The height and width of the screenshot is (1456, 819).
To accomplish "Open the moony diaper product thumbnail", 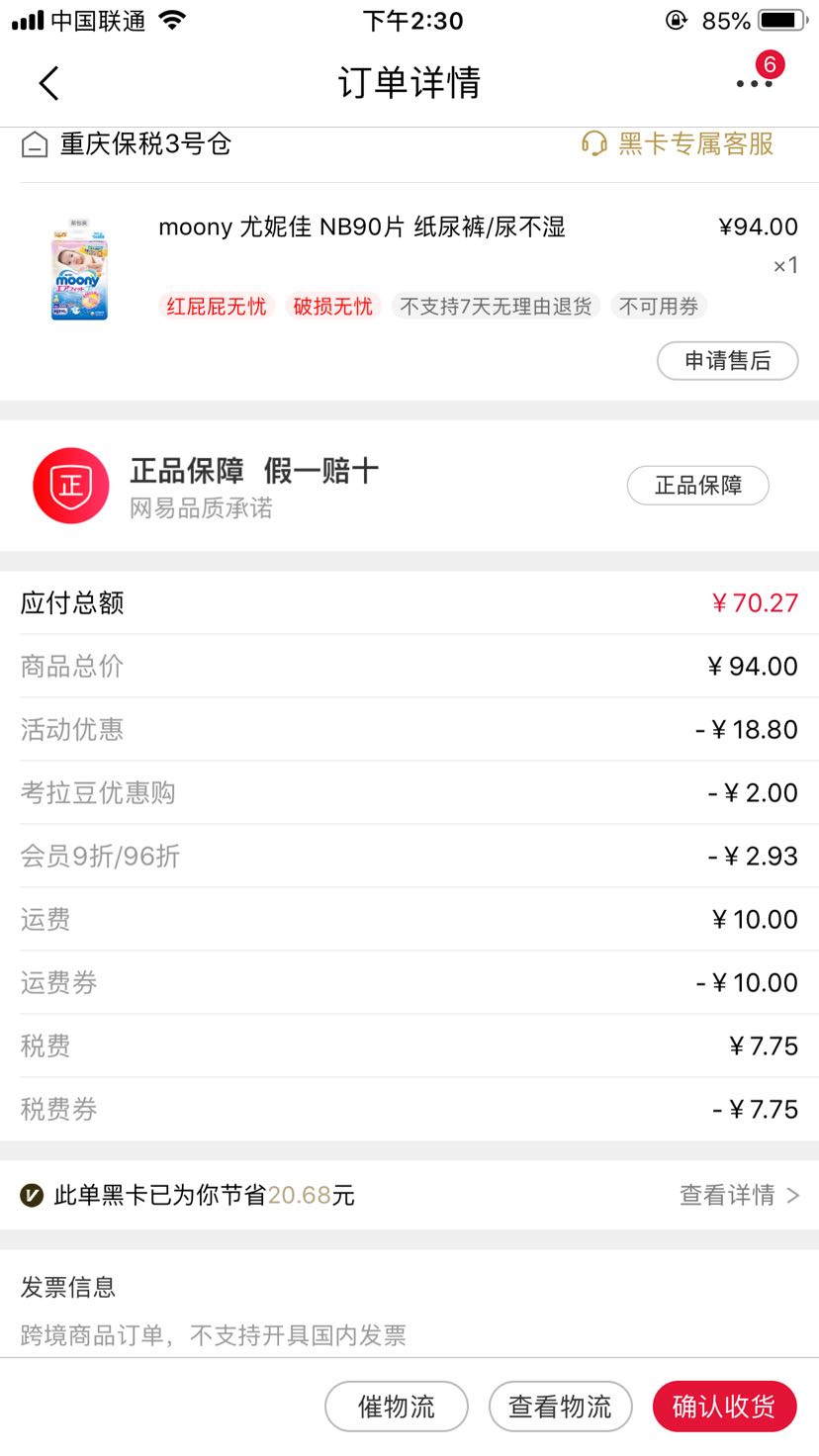I will pos(80,271).
